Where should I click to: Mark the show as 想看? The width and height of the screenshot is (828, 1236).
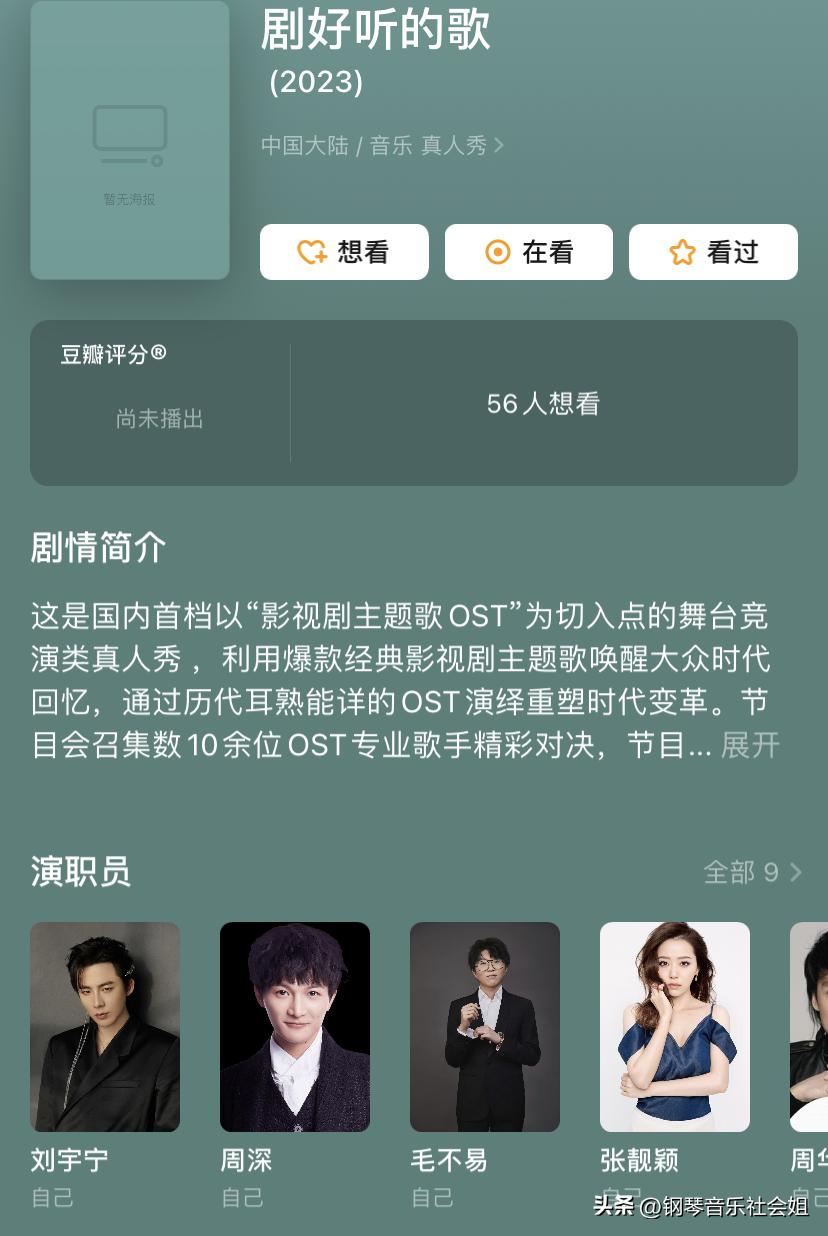click(x=344, y=252)
